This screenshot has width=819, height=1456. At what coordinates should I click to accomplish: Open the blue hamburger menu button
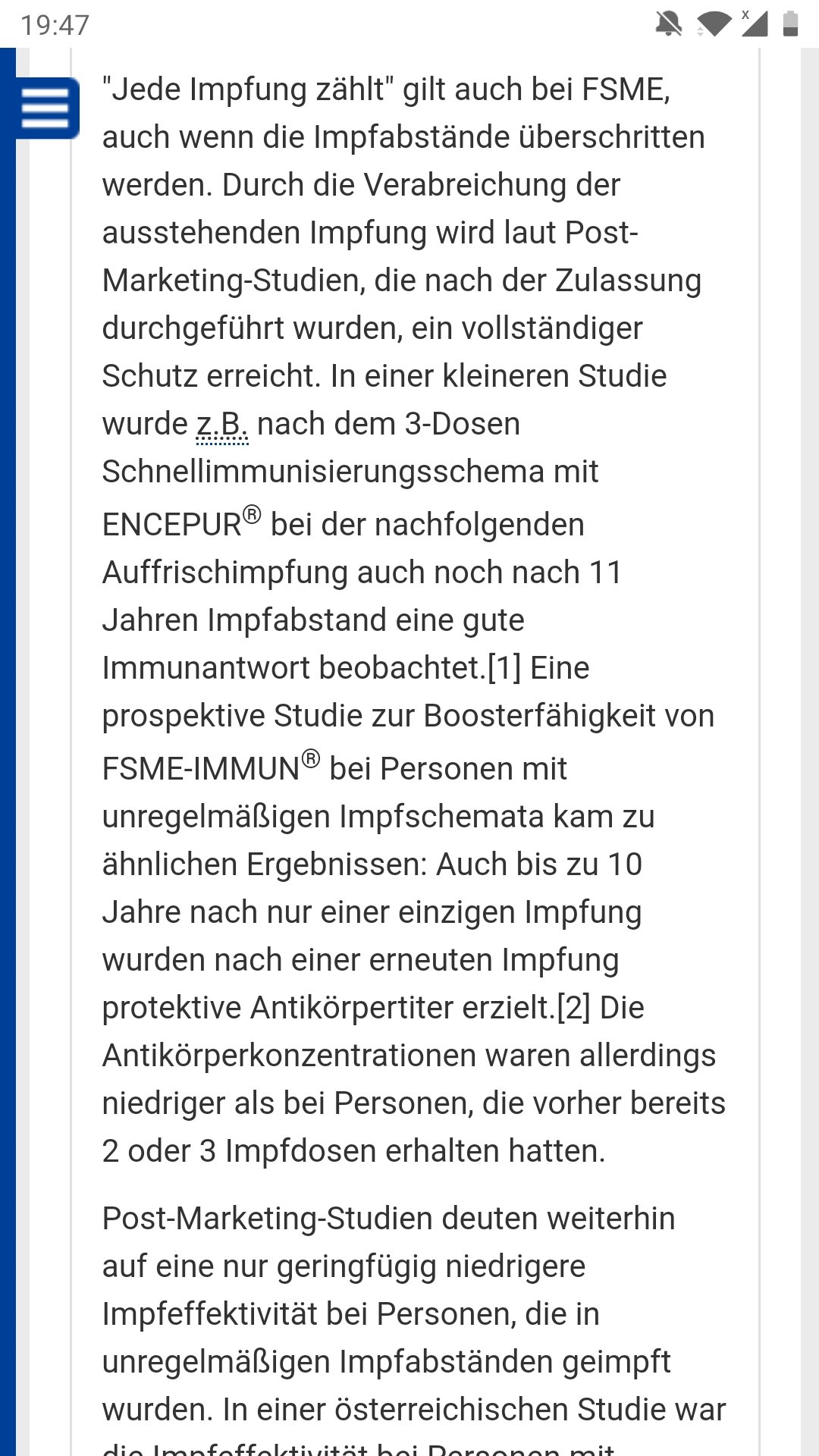tap(47, 108)
